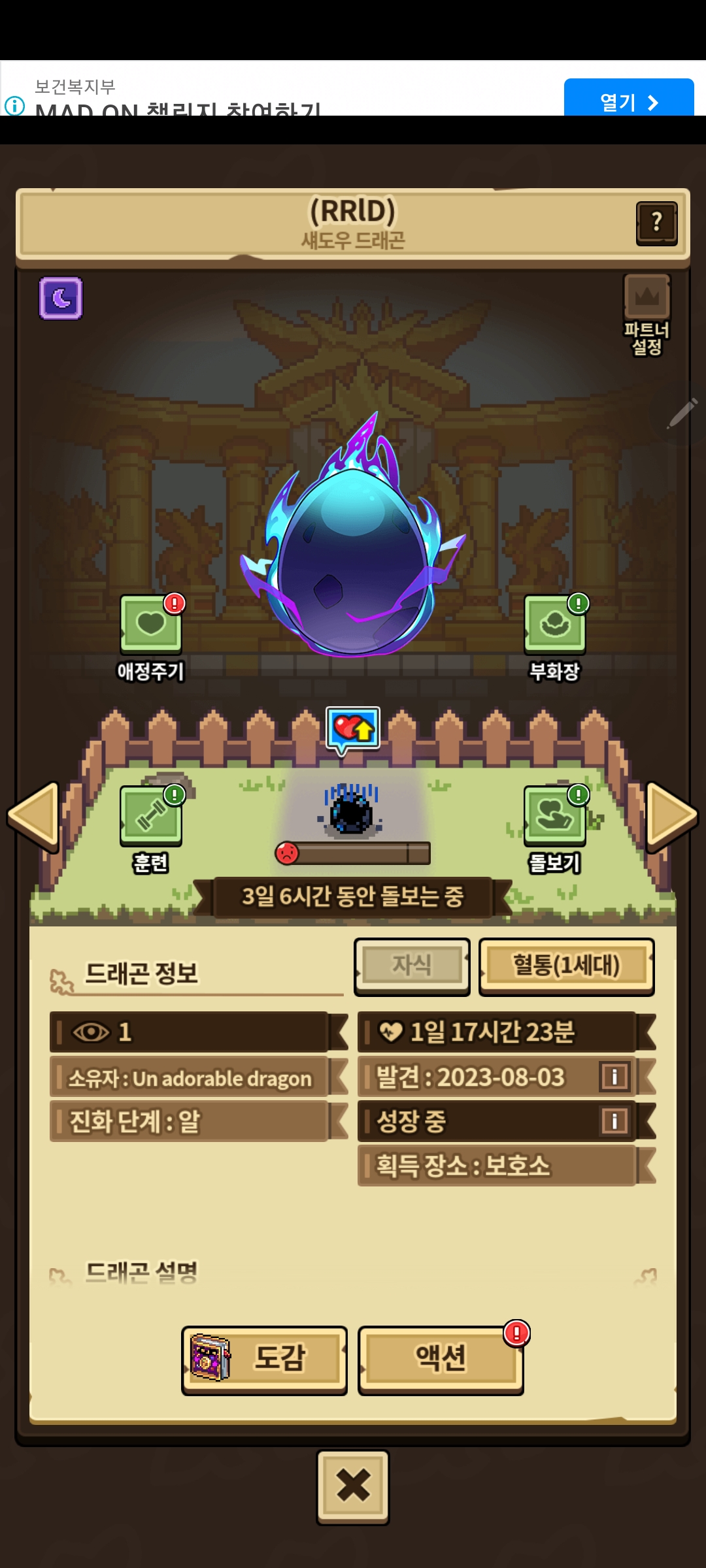Show info for 발견 discovery date
Image resolution: width=706 pixels, height=1568 pixels.
pyautogui.click(x=614, y=1077)
